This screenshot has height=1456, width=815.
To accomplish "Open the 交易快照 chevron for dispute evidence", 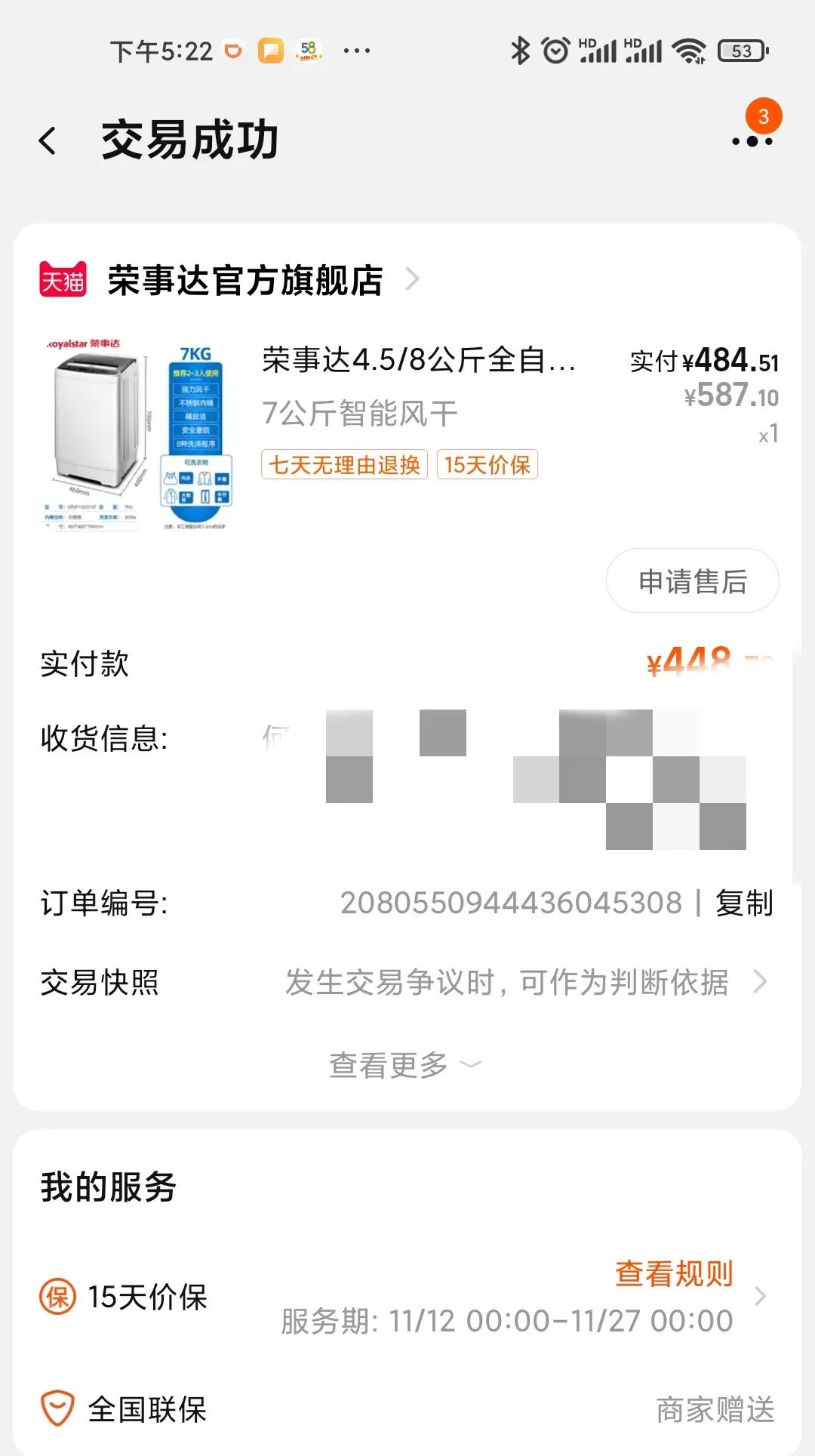I will click(758, 982).
